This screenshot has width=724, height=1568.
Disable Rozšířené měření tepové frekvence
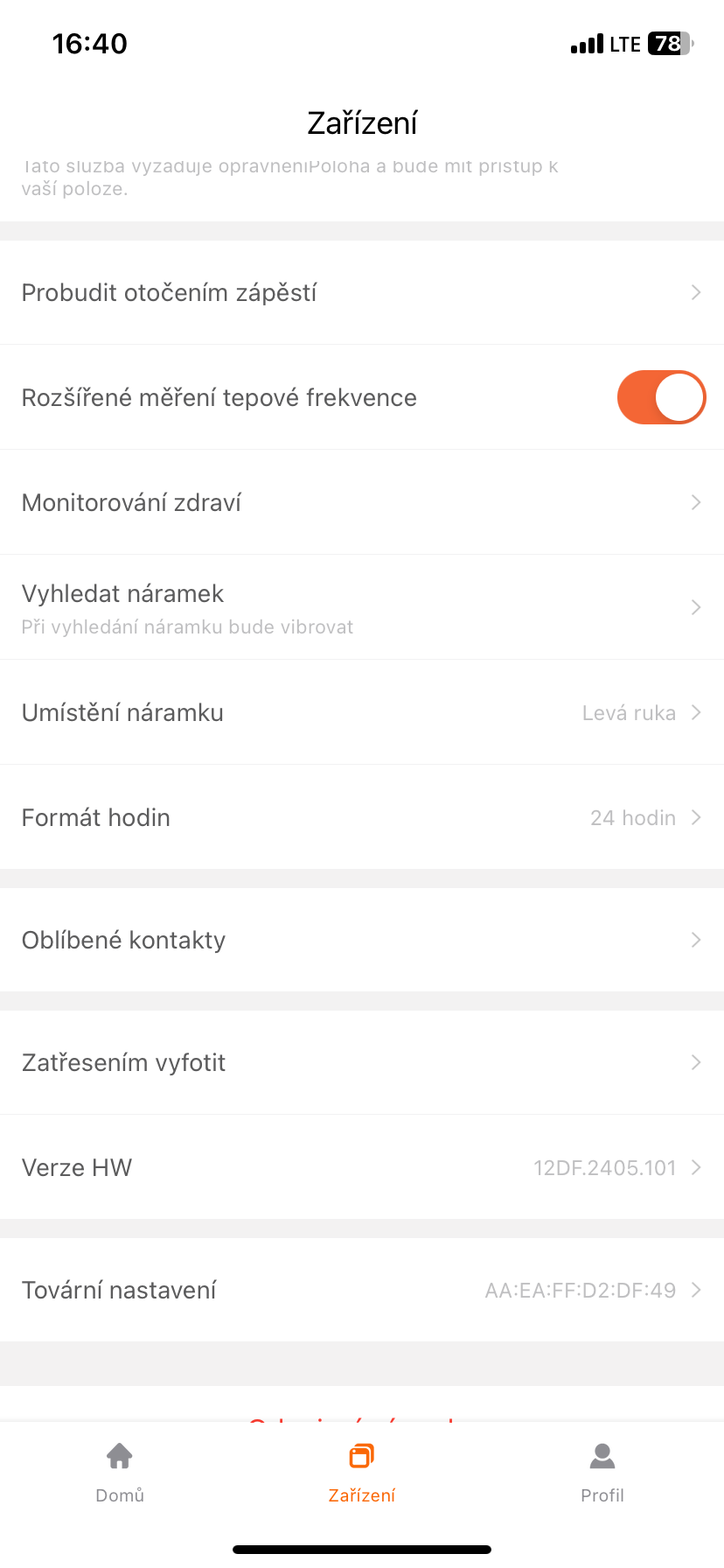pyautogui.click(x=661, y=397)
